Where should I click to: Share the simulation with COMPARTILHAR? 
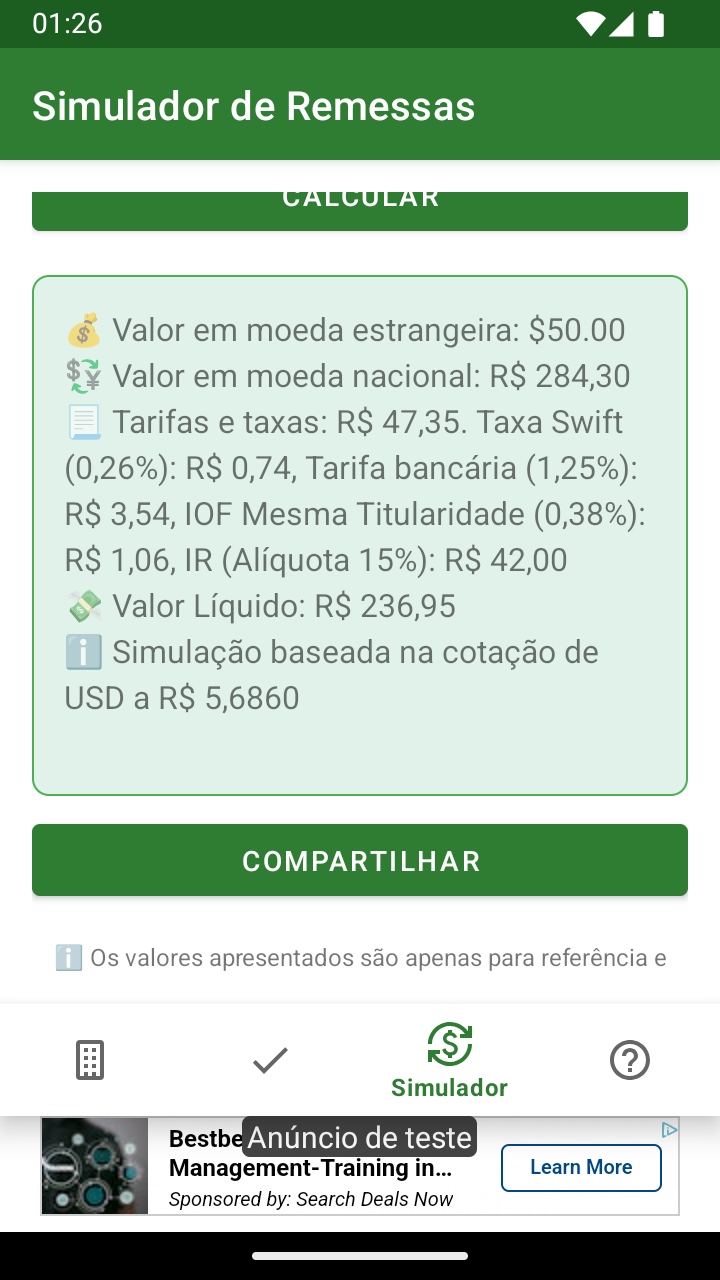(360, 860)
